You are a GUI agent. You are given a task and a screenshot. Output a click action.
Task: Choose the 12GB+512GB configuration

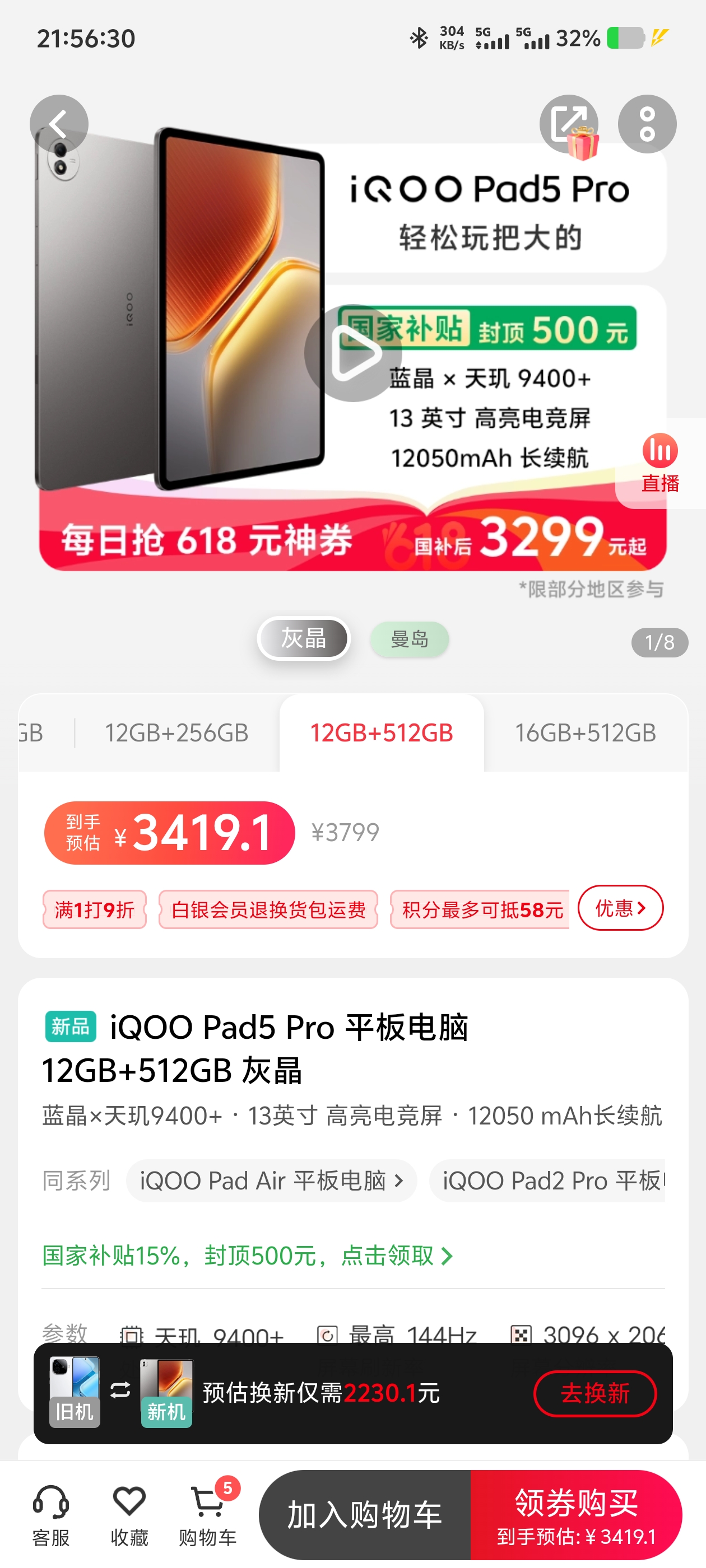click(x=382, y=733)
